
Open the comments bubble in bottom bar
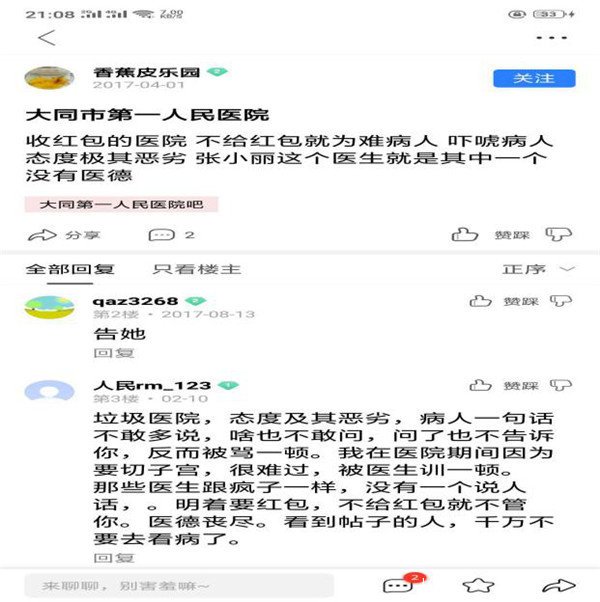coord(399,584)
